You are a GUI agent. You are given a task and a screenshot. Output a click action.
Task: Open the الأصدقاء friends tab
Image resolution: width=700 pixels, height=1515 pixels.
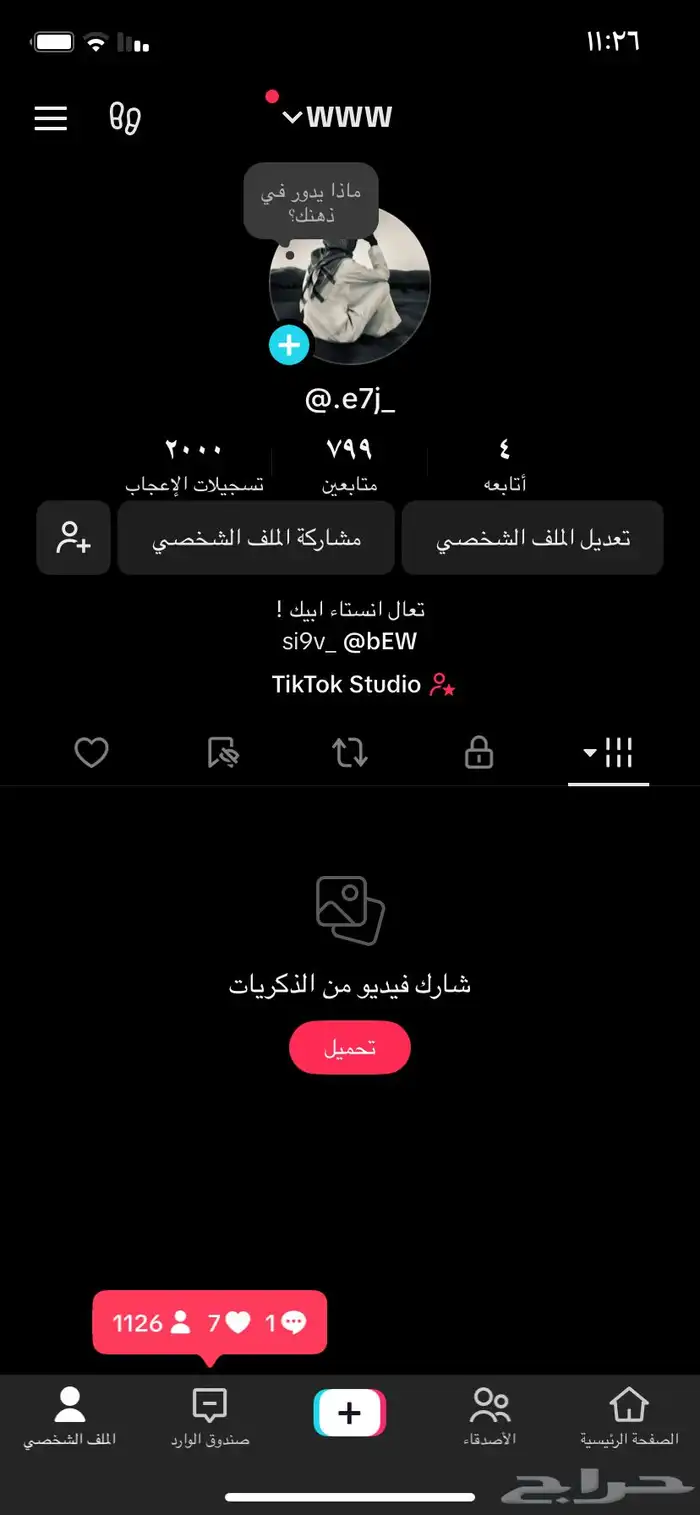490,1416
